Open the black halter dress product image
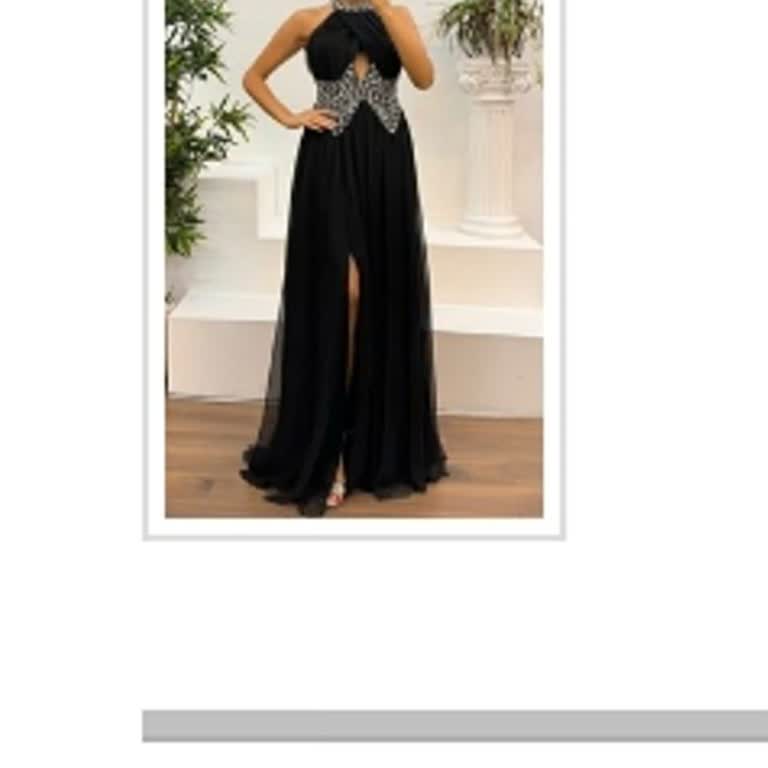The height and width of the screenshot is (768, 768). coord(354,260)
